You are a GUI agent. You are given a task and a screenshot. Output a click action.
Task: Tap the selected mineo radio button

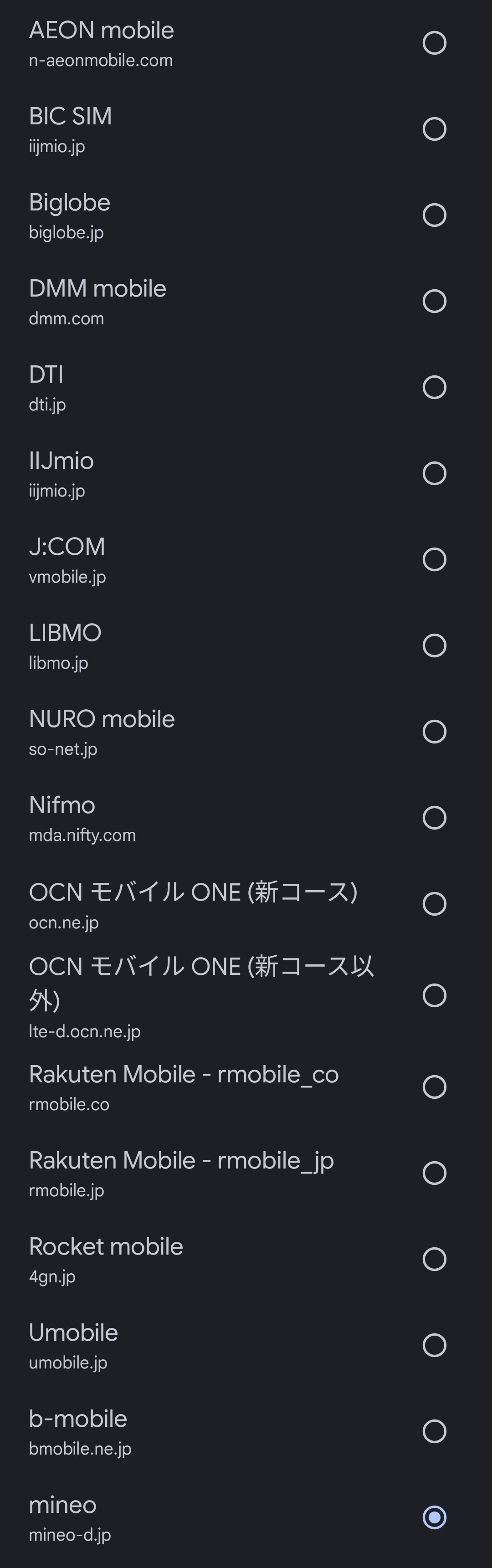coord(434,1517)
